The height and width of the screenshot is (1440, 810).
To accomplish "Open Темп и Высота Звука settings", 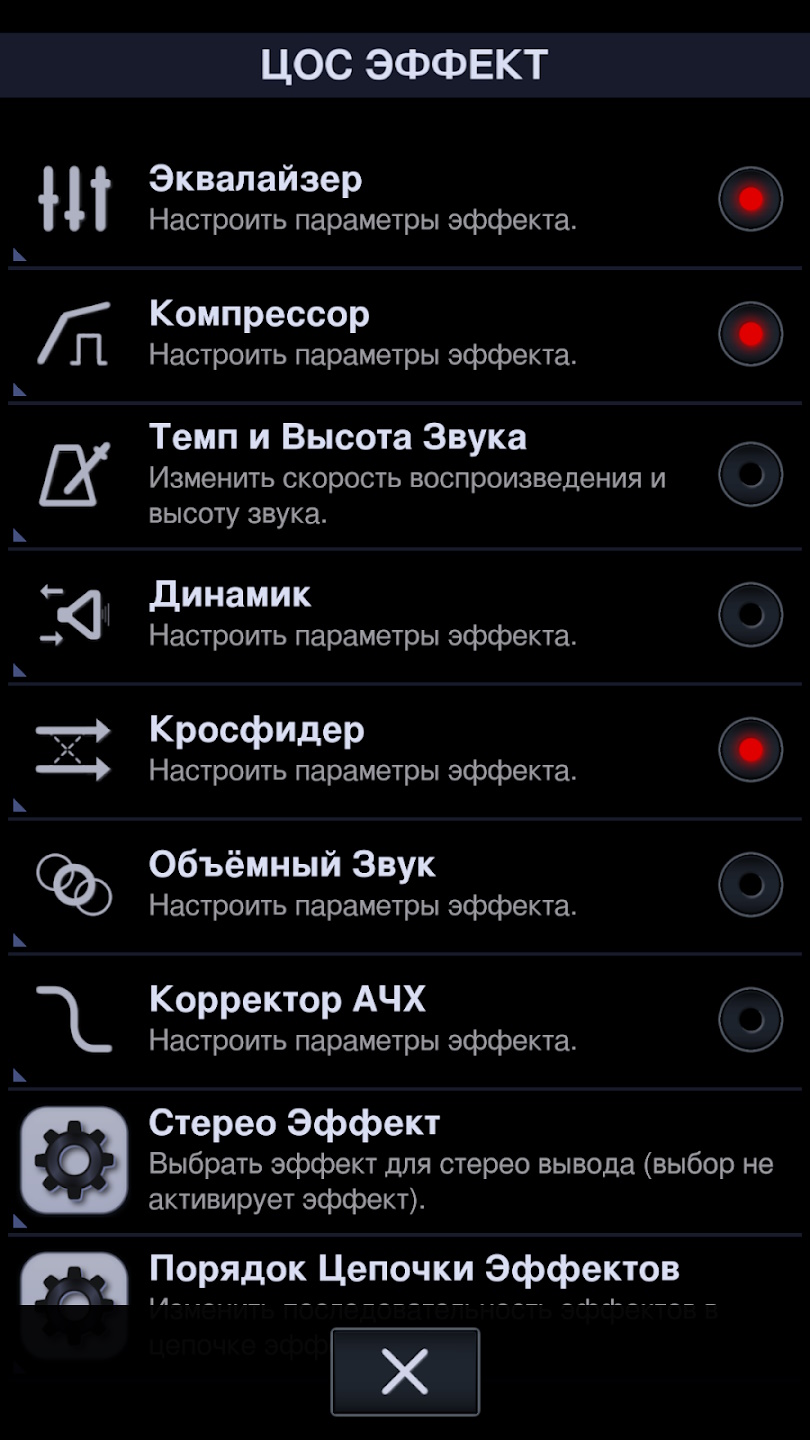I will click(360, 476).
